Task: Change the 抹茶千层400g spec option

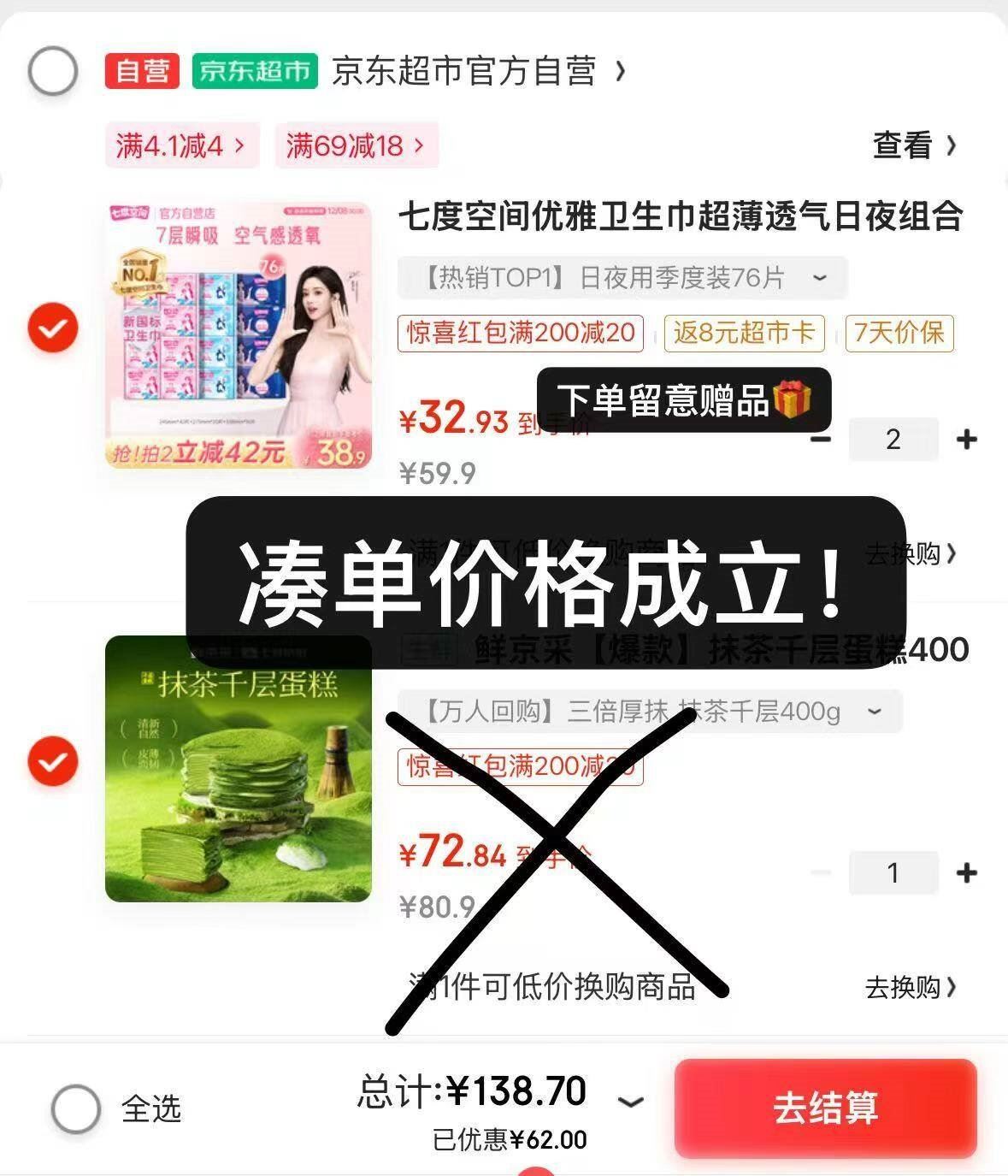Action: 650,712
